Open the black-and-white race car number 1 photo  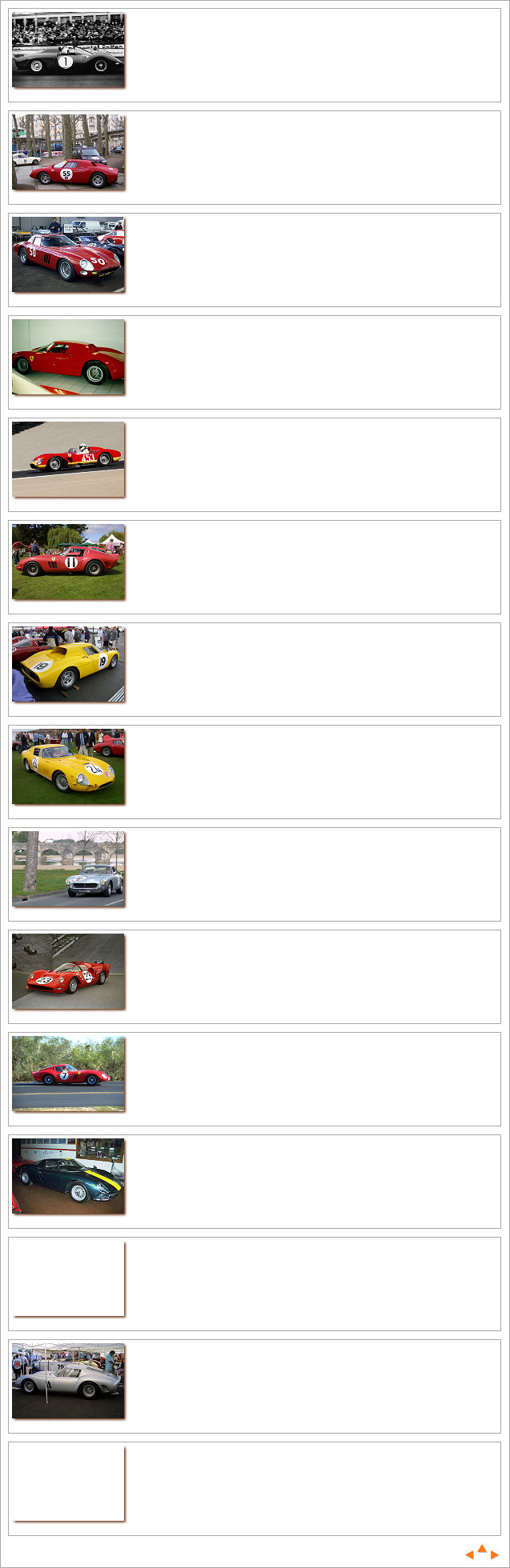point(68,50)
